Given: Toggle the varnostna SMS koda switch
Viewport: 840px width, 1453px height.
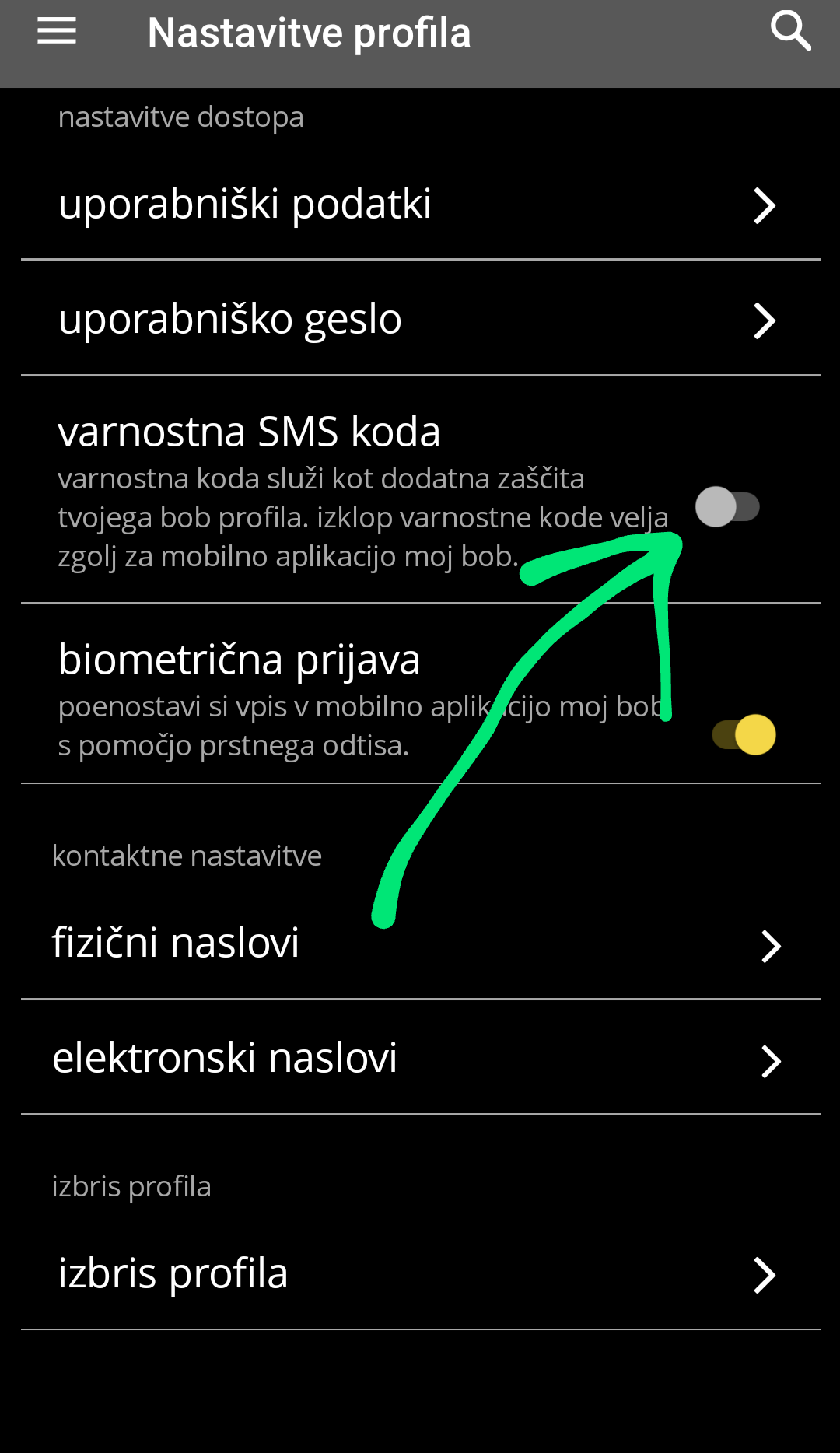Looking at the screenshot, I should (727, 507).
